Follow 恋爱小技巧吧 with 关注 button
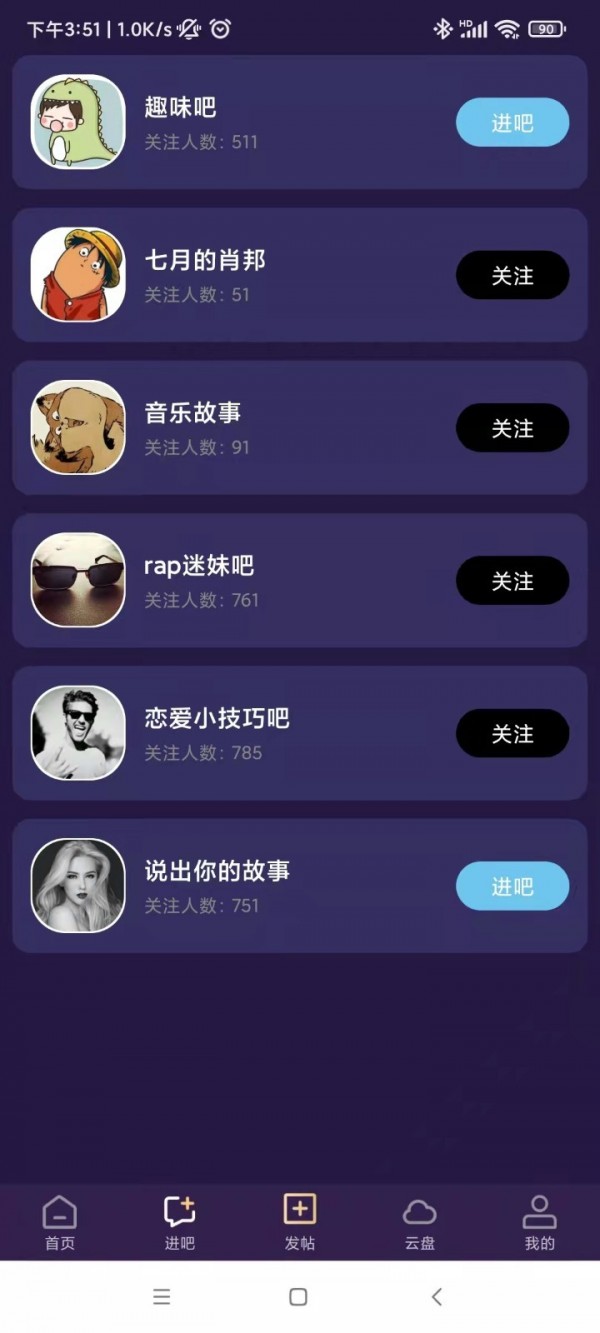Screen dimensions: 600x1333 coord(512,734)
